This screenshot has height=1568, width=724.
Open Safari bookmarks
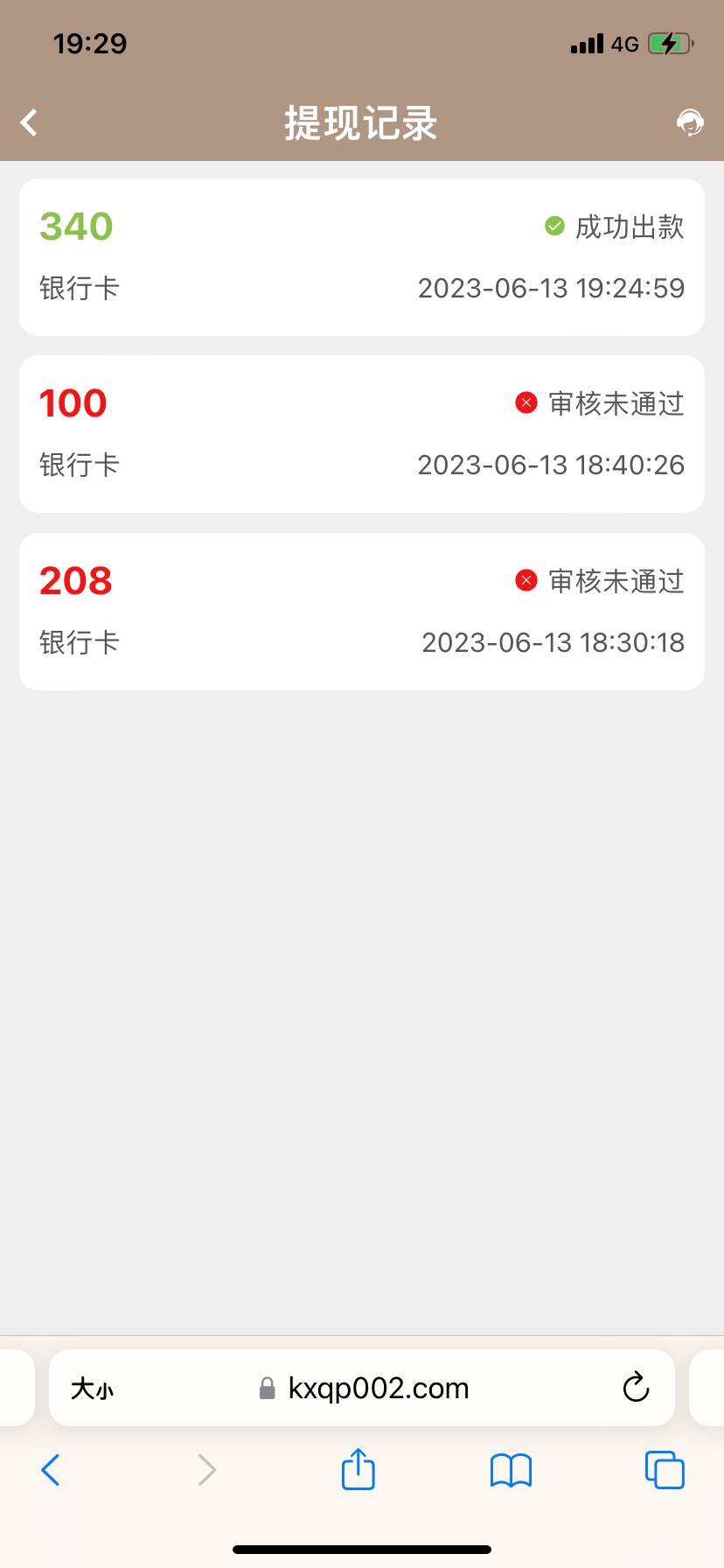tap(511, 1470)
